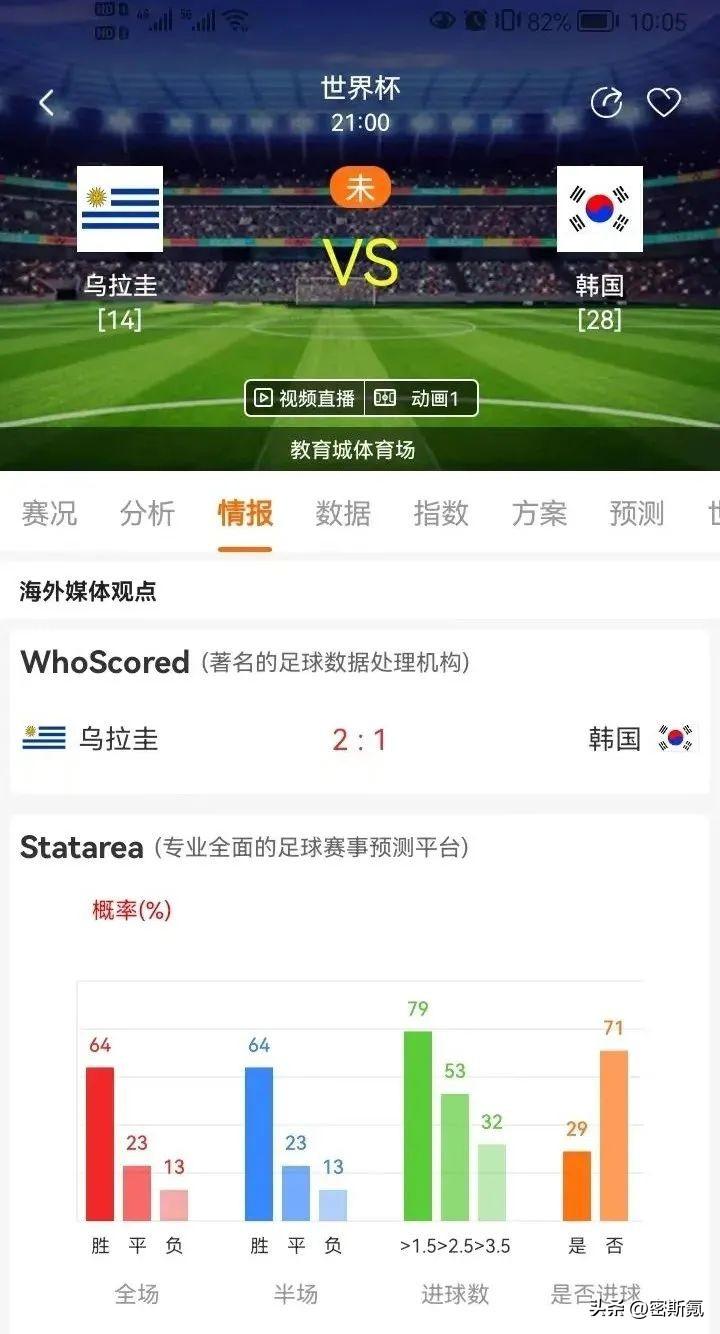Favorite this match with the heart icon
Viewport: 720px width, 1334px height.
pos(663,103)
